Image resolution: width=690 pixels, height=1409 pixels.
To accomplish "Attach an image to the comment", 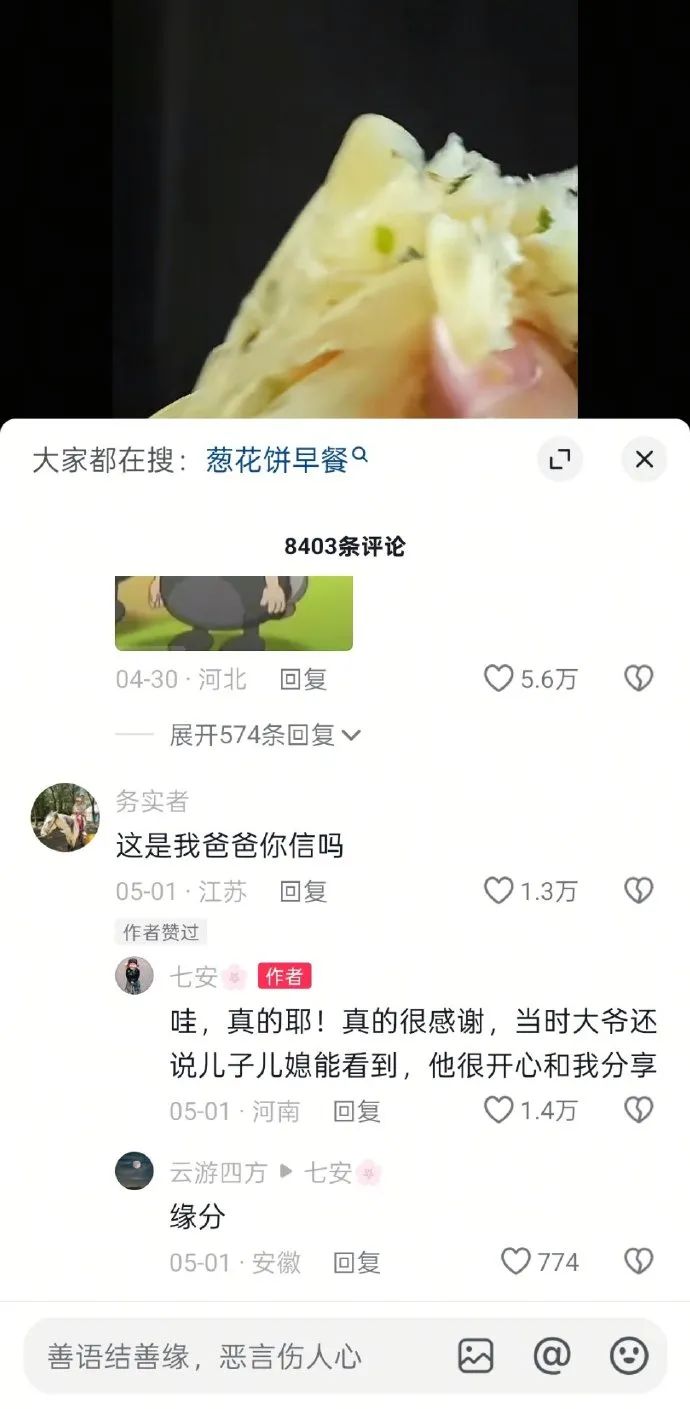I will [476, 1356].
